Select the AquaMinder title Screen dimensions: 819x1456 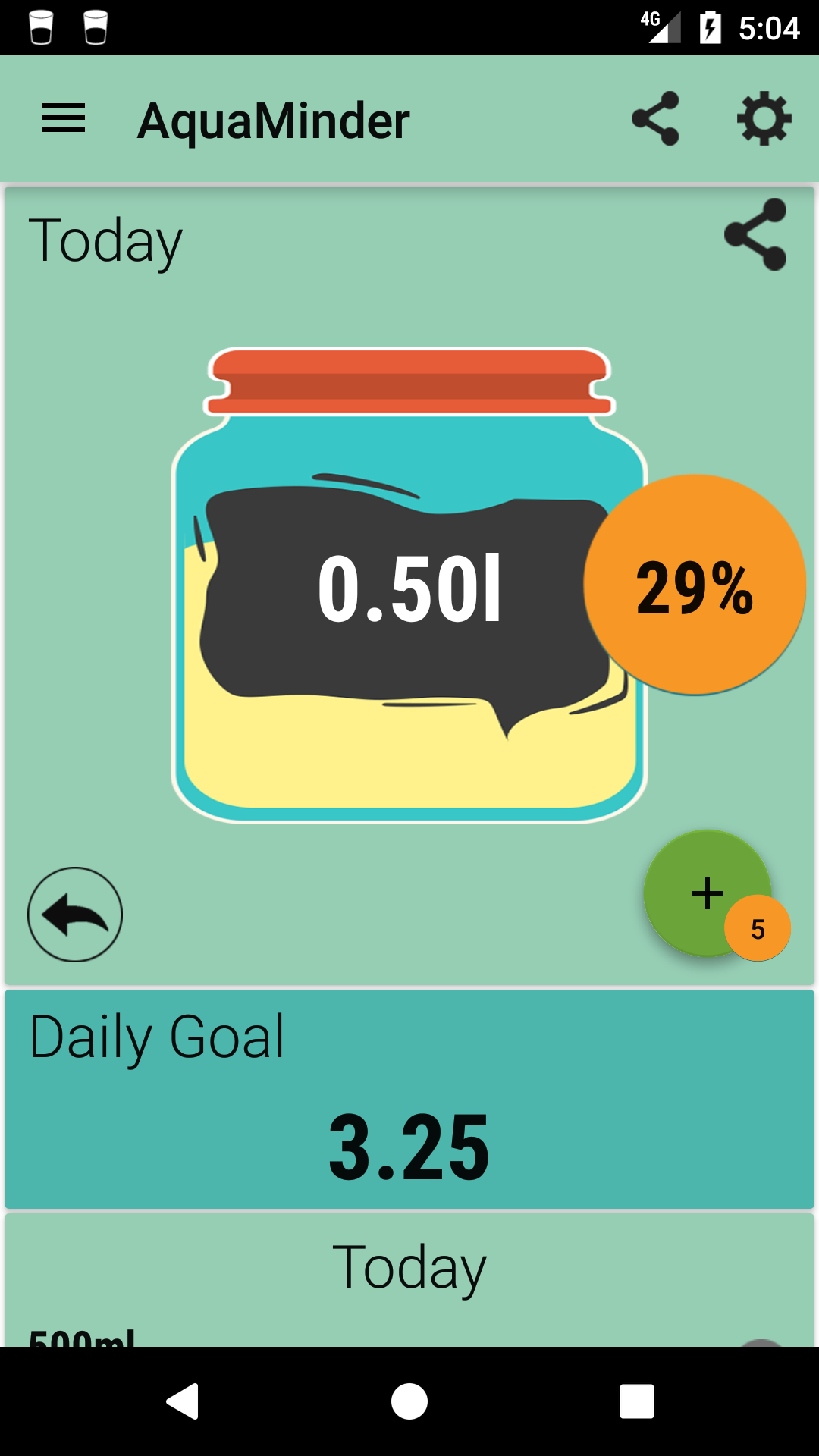tap(273, 118)
